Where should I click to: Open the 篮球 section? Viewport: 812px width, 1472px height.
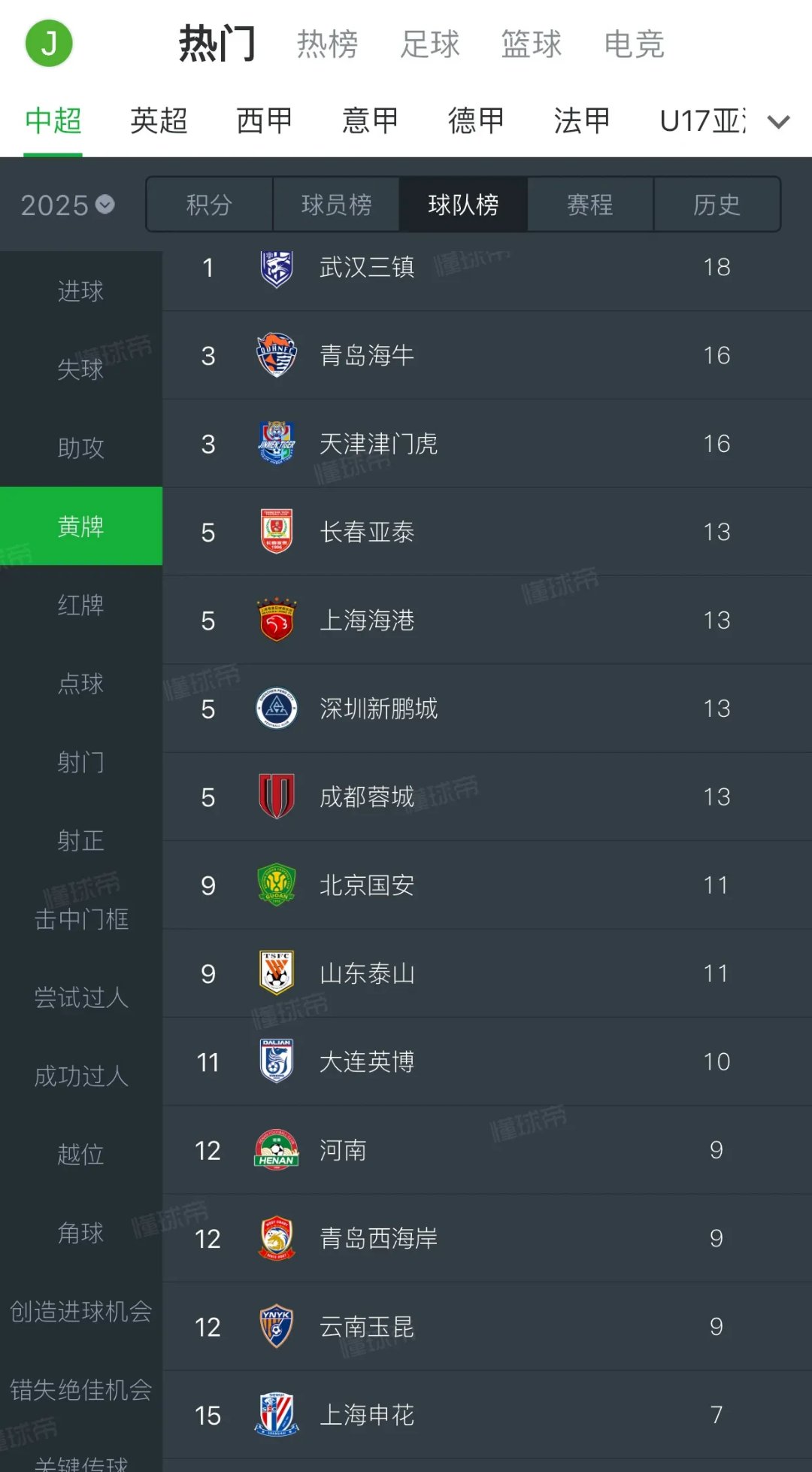pos(532,44)
